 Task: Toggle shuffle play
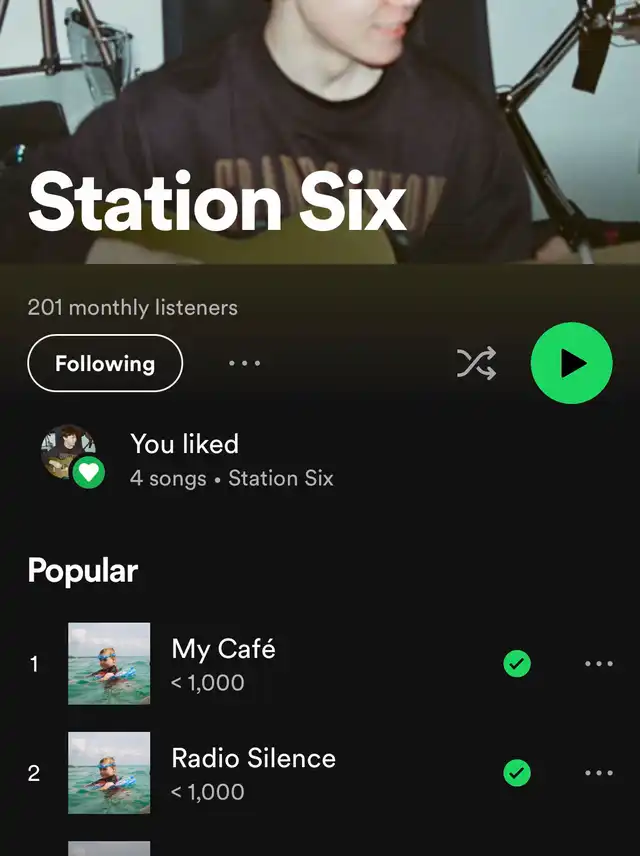(x=476, y=363)
